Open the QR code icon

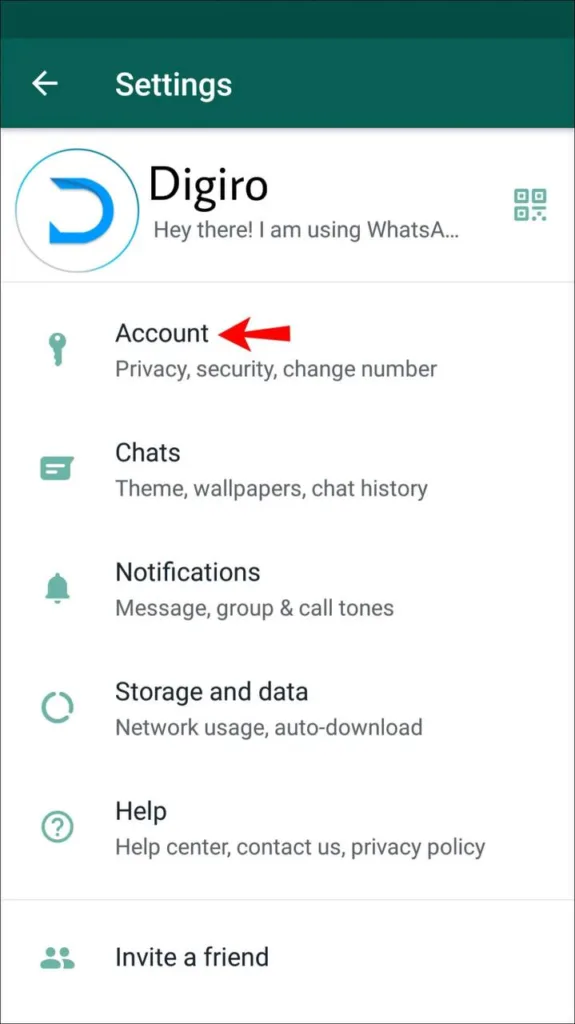[530, 205]
